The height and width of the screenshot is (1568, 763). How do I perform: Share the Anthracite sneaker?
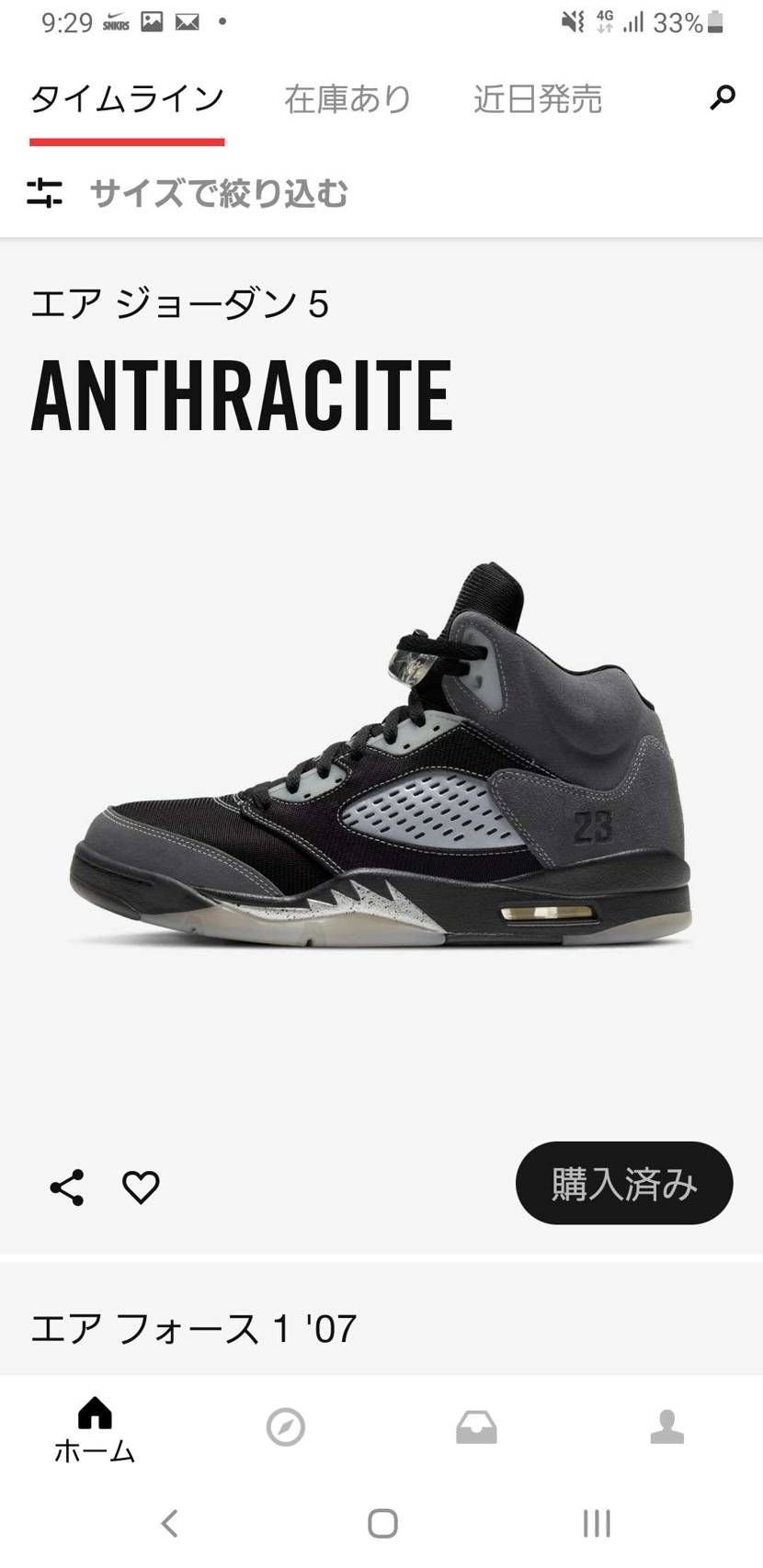[x=67, y=1187]
